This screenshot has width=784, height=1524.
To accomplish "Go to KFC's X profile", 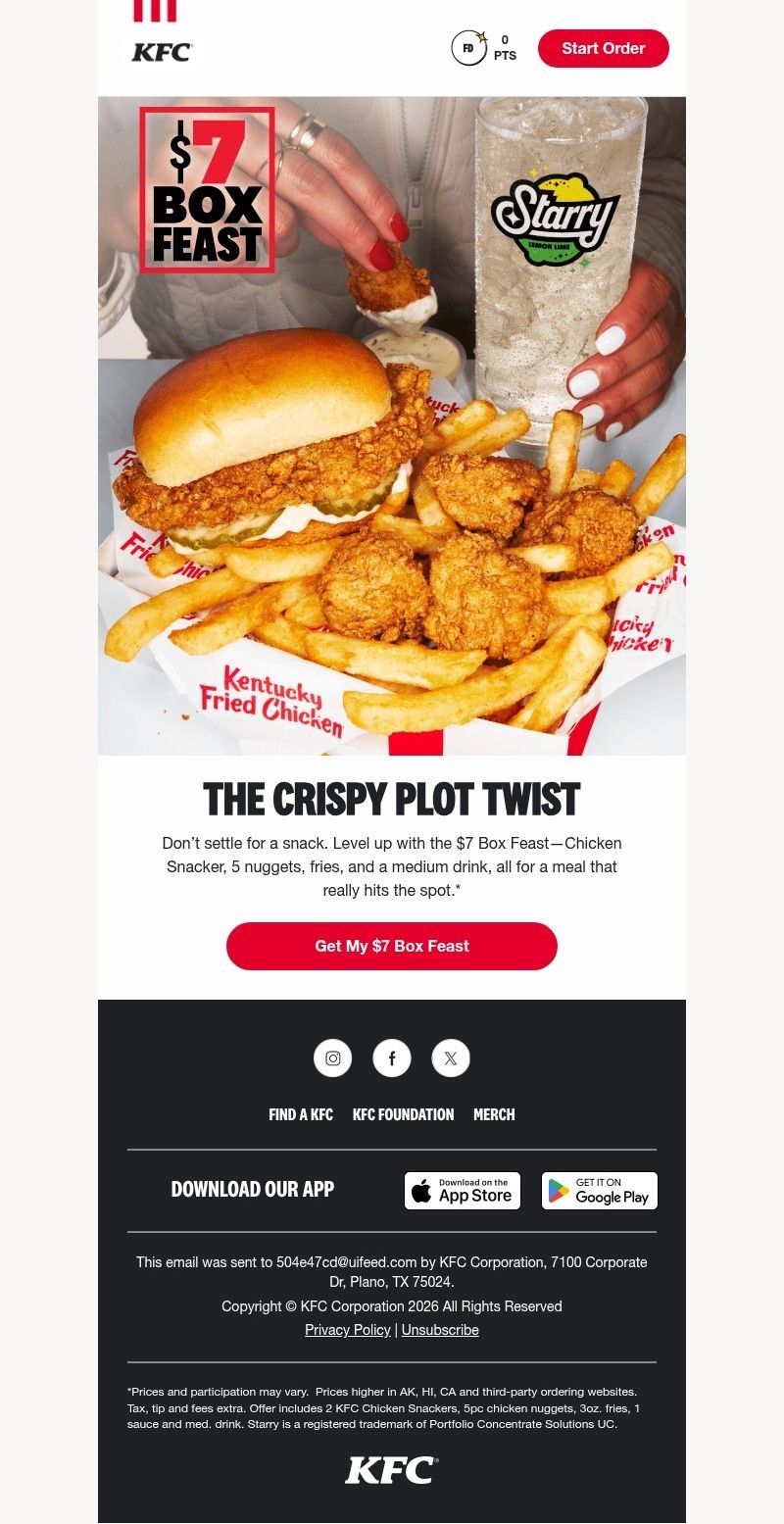I will 451,1058.
